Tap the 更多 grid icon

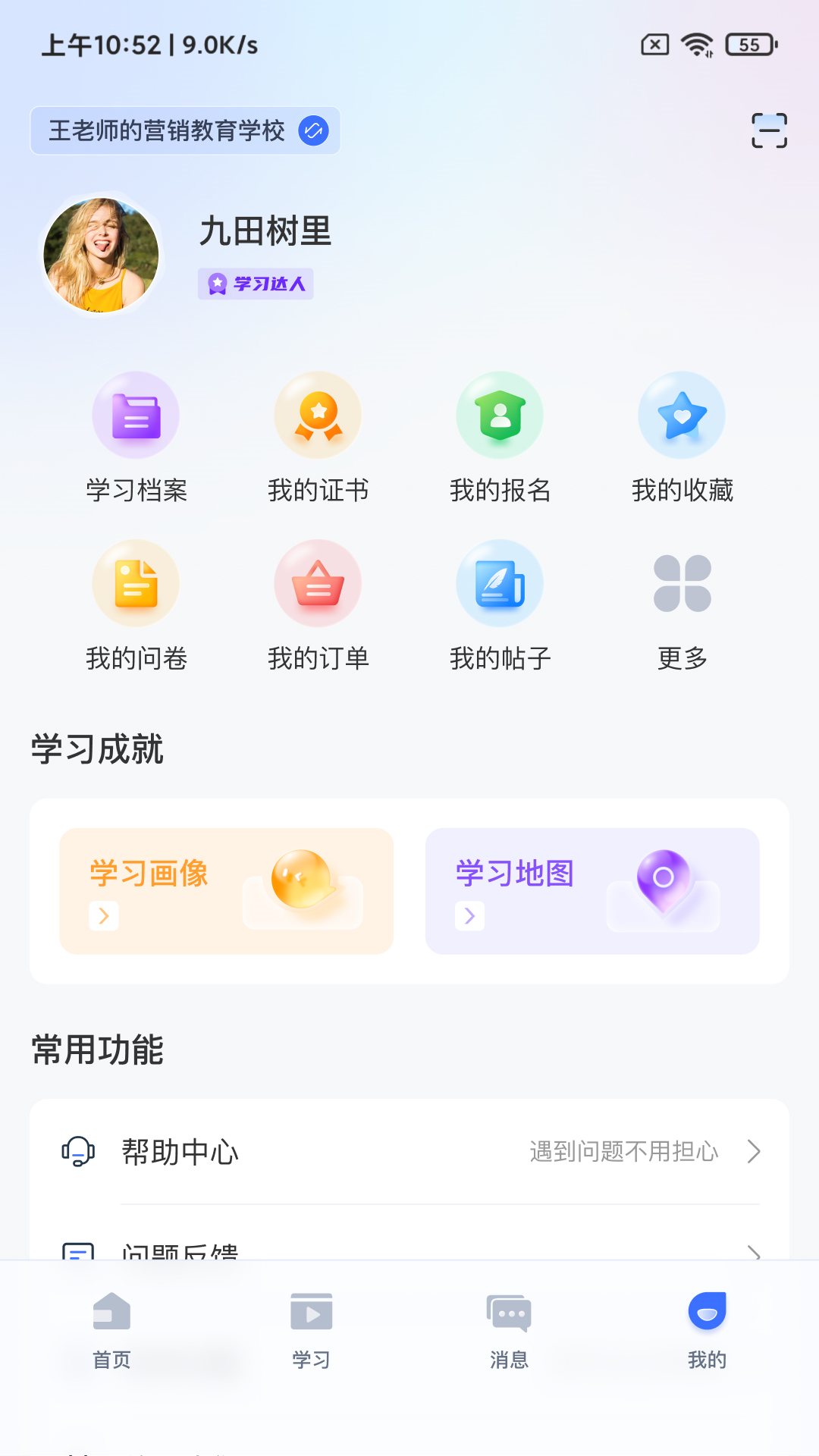coord(682,583)
